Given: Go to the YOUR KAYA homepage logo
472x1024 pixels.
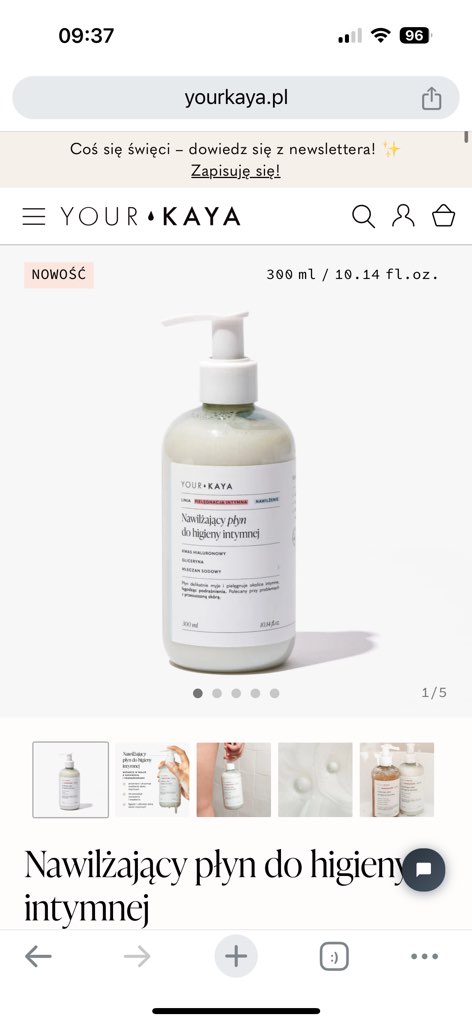Looking at the screenshot, I should click(150, 216).
